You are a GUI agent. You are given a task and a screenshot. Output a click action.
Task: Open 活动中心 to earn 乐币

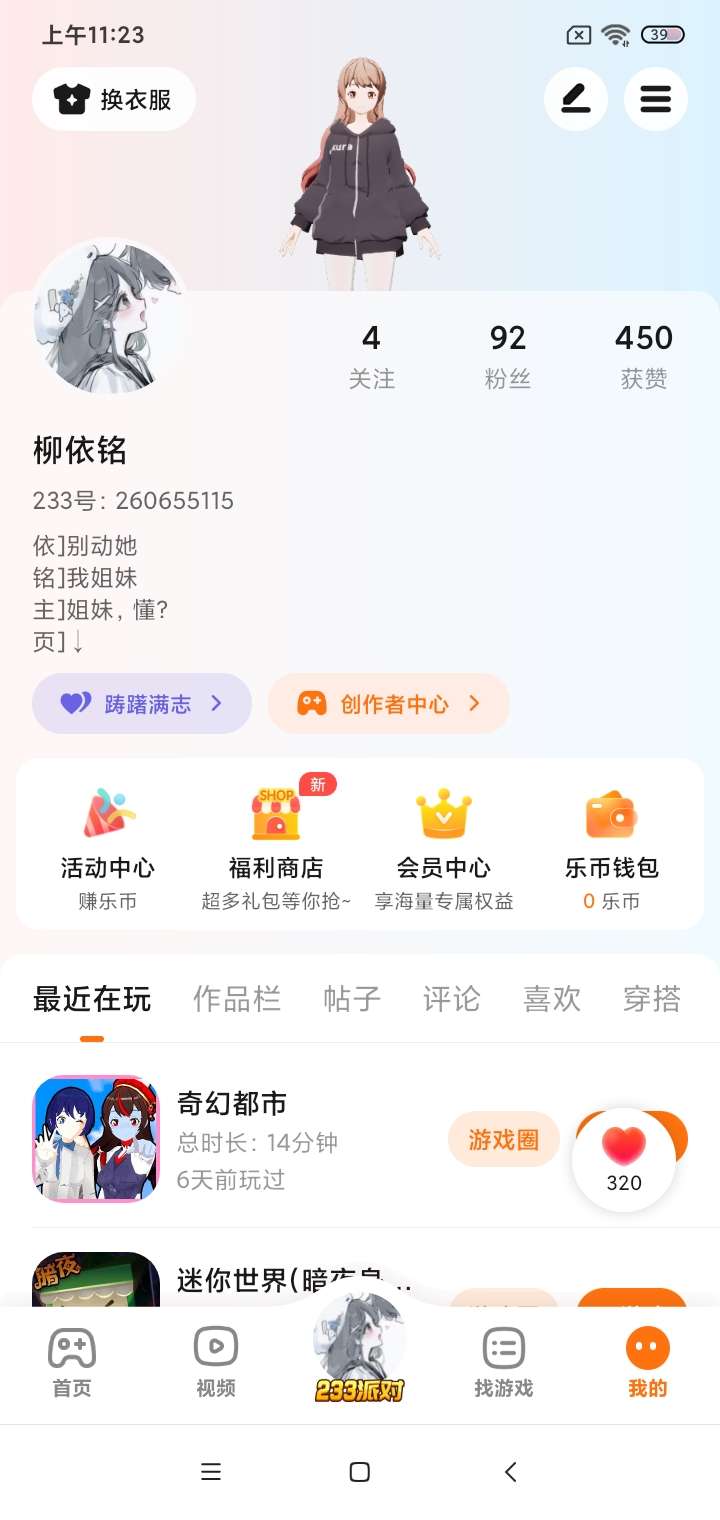click(x=108, y=845)
